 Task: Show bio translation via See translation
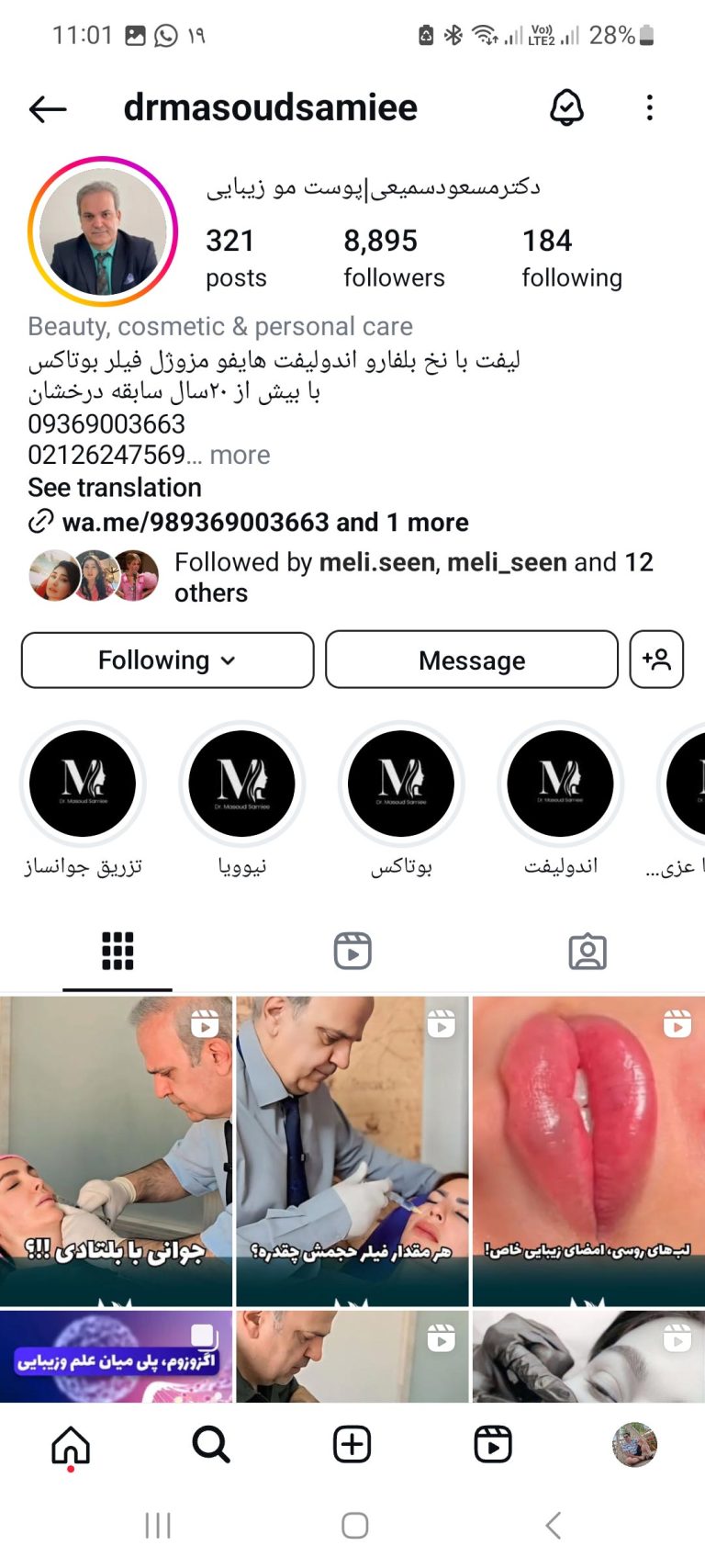tap(114, 488)
